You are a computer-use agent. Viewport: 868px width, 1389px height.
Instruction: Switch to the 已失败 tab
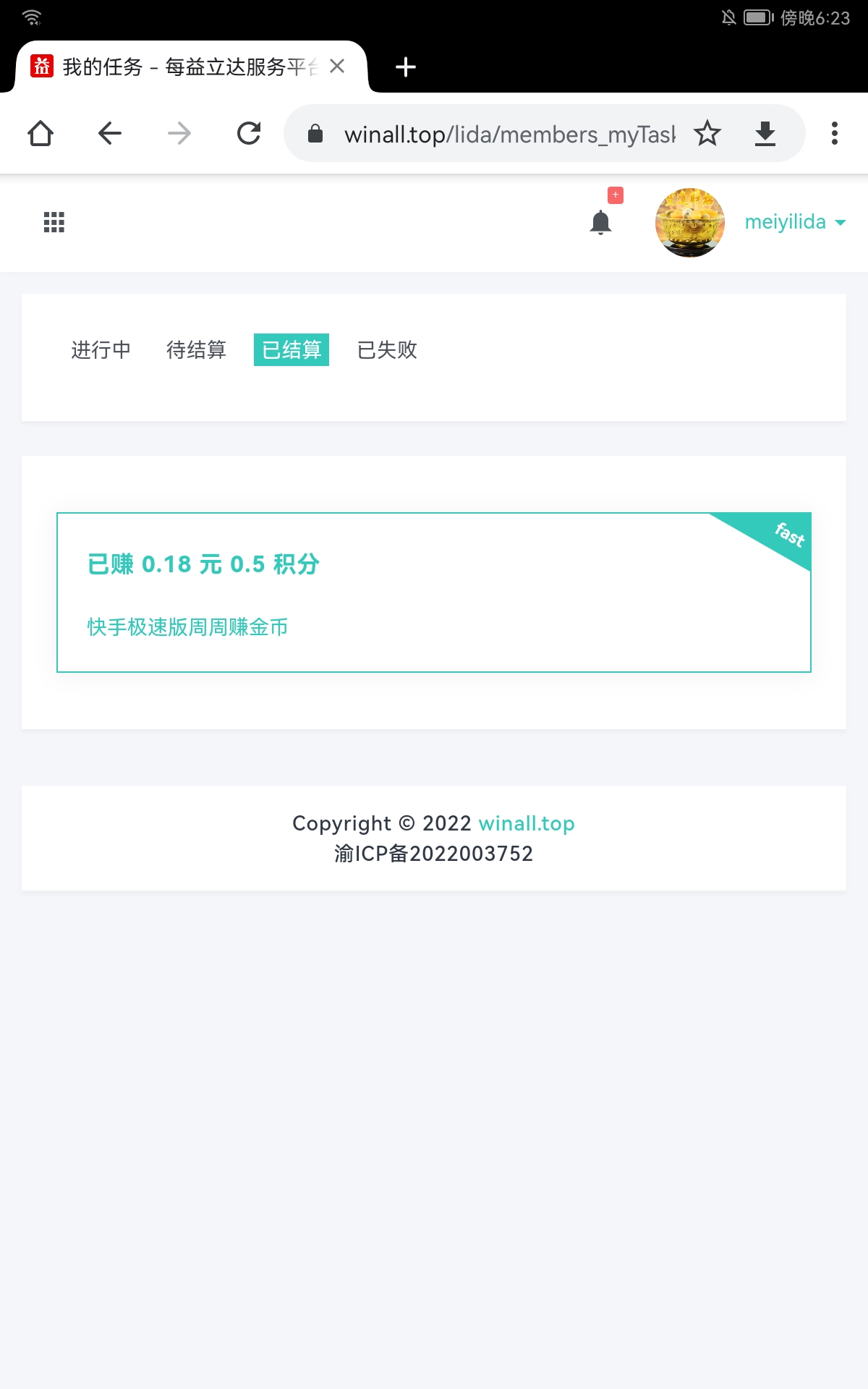pyautogui.click(x=388, y=350)
